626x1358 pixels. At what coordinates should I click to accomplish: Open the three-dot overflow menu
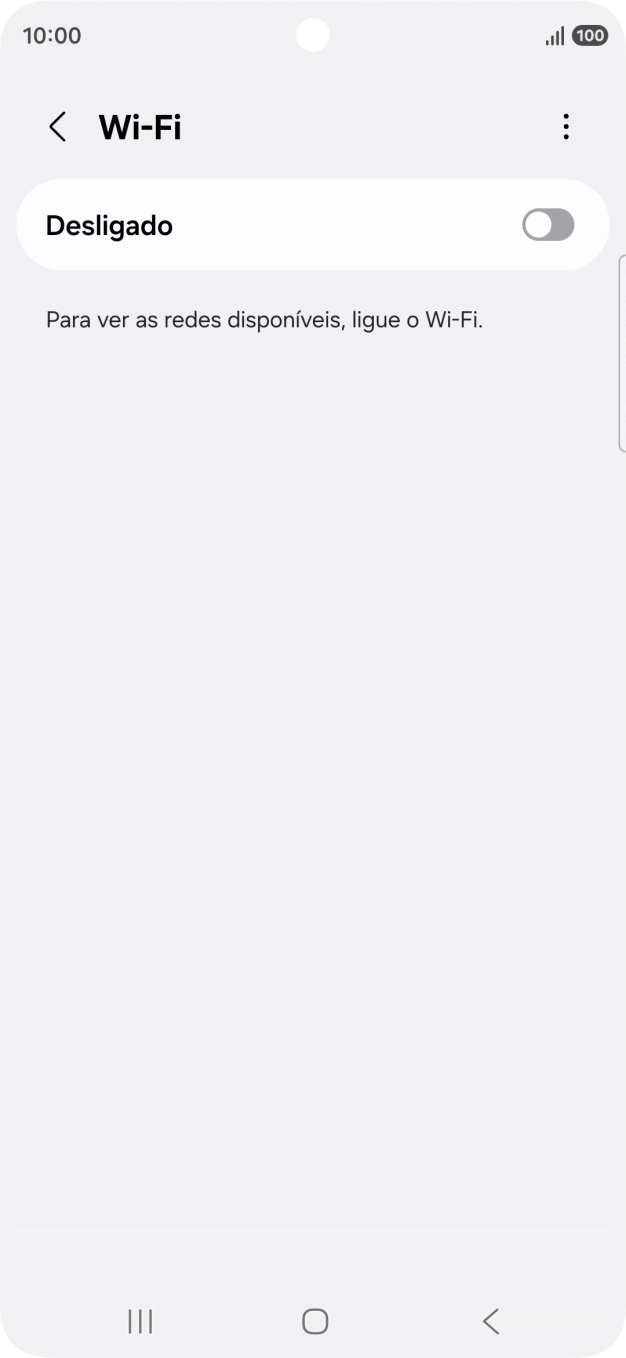tap(566, 127)
